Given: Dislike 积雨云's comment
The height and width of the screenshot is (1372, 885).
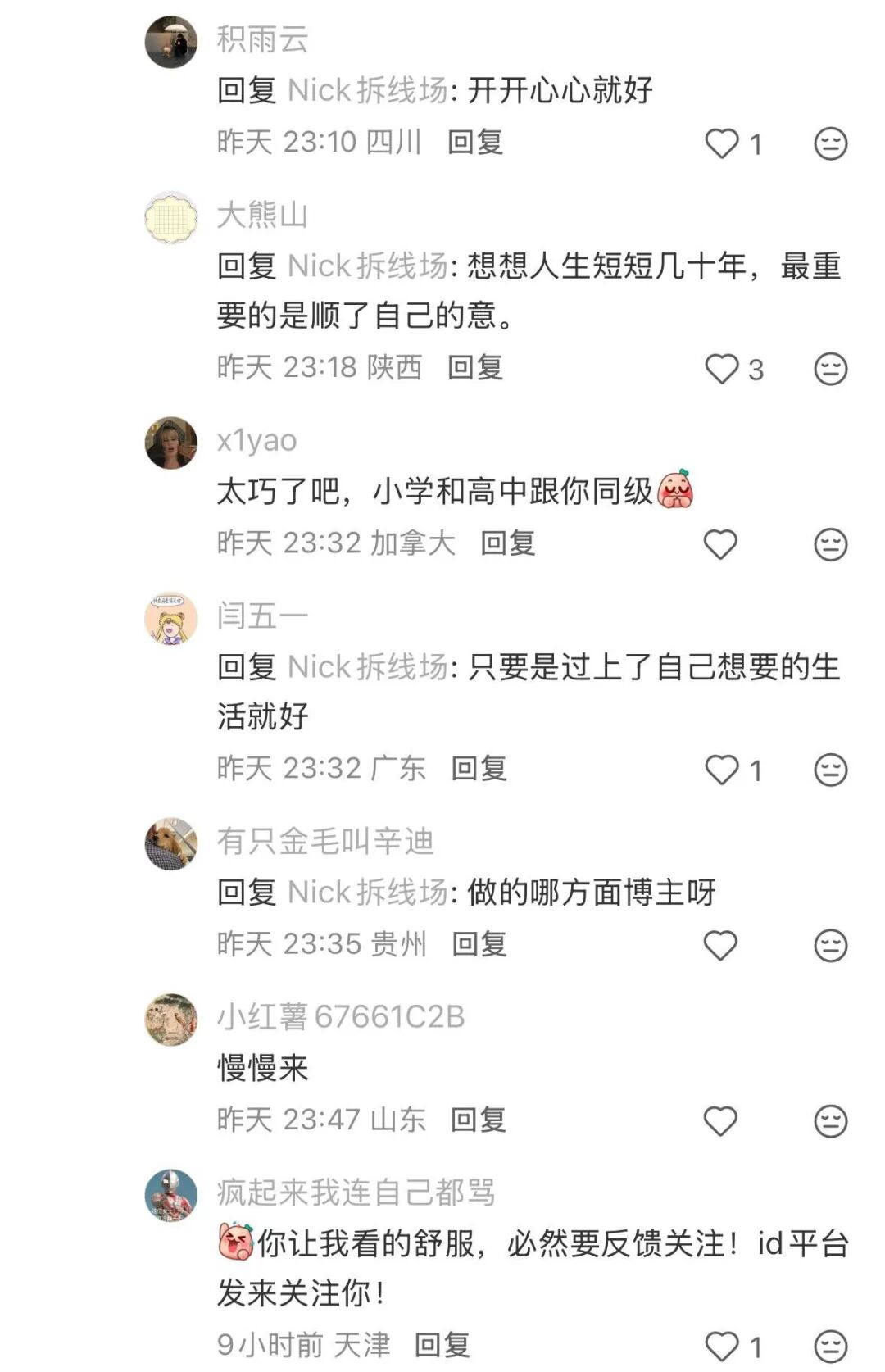Looking at the screenshot, I should tap(830, 144).
